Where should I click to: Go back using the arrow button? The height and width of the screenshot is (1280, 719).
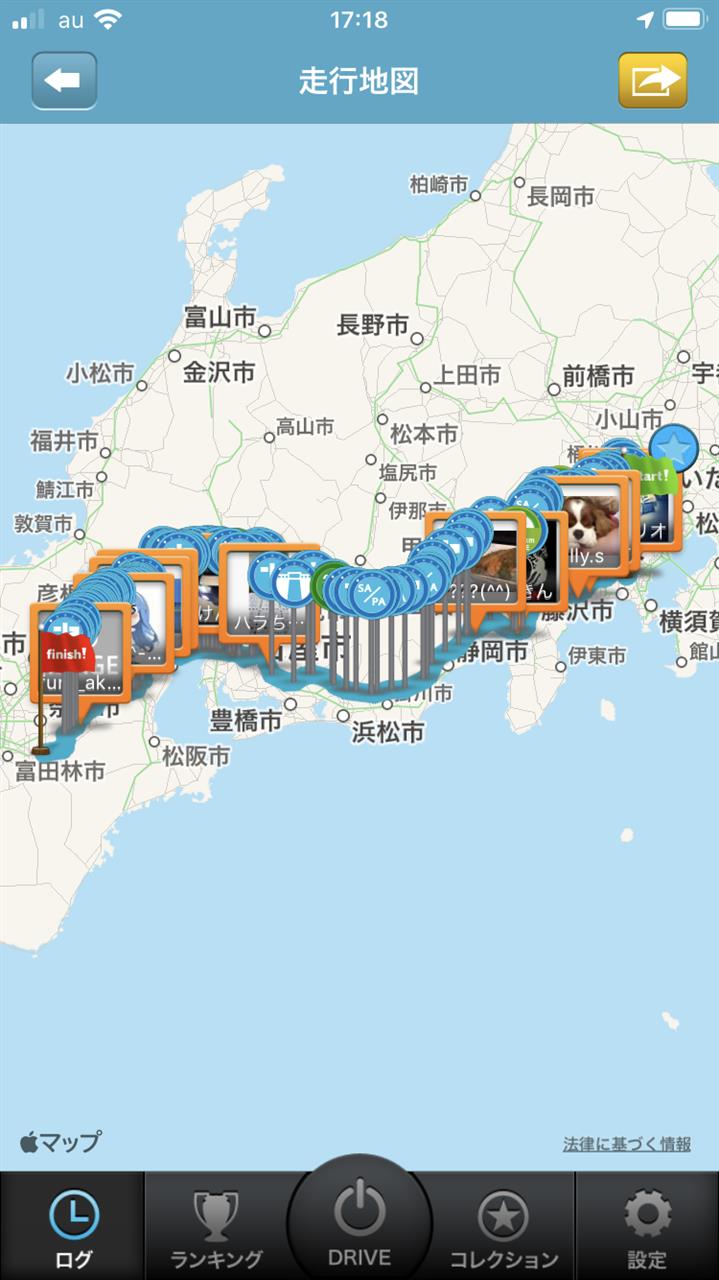(x=64, y=80)
